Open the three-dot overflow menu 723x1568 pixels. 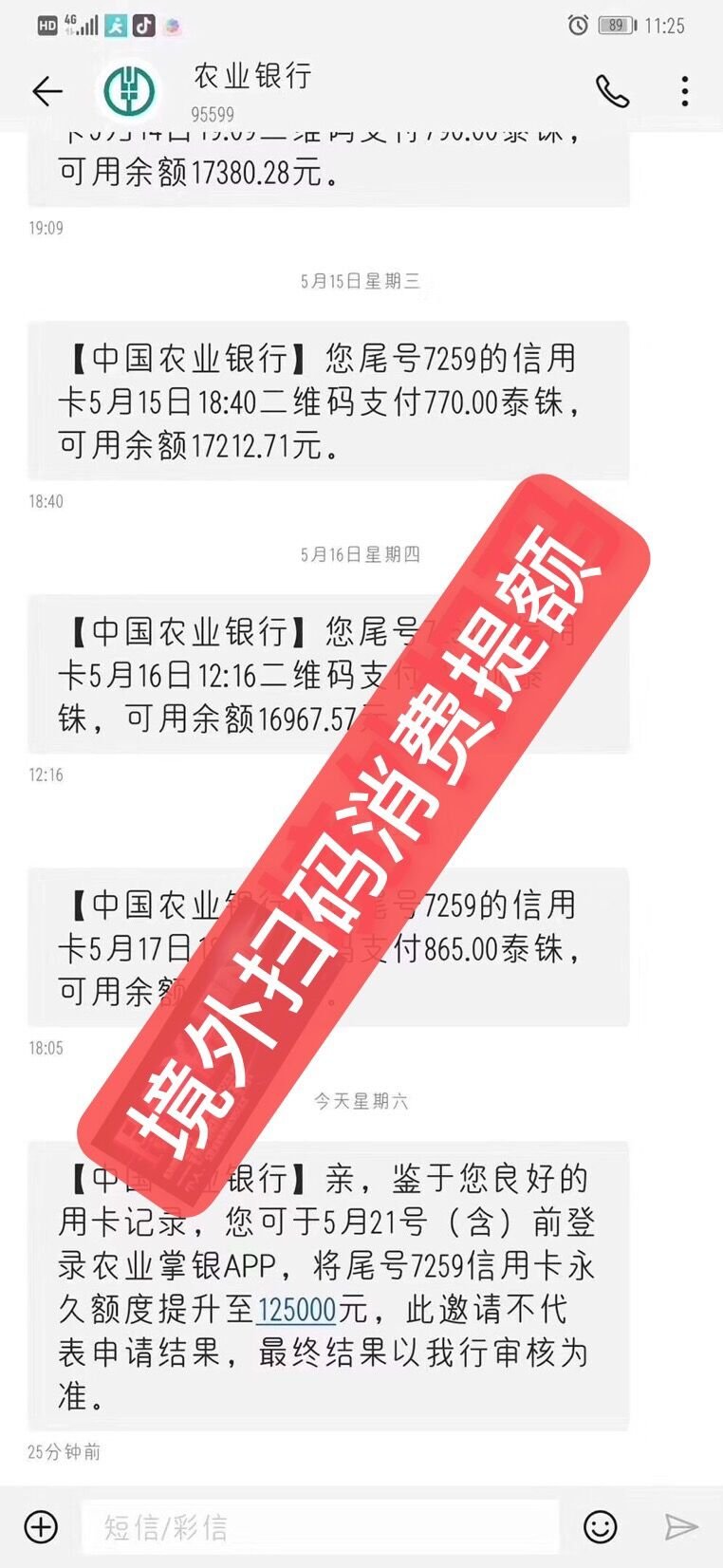(x=685, y=91)
